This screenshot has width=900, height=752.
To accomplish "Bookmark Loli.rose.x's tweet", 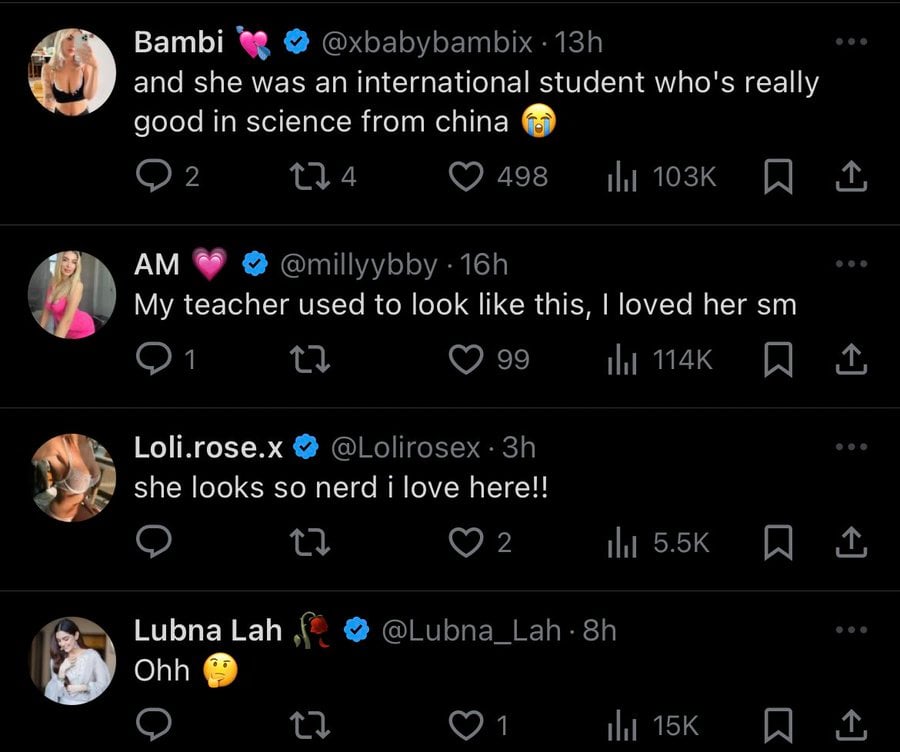I will click(x=777, y=543).
